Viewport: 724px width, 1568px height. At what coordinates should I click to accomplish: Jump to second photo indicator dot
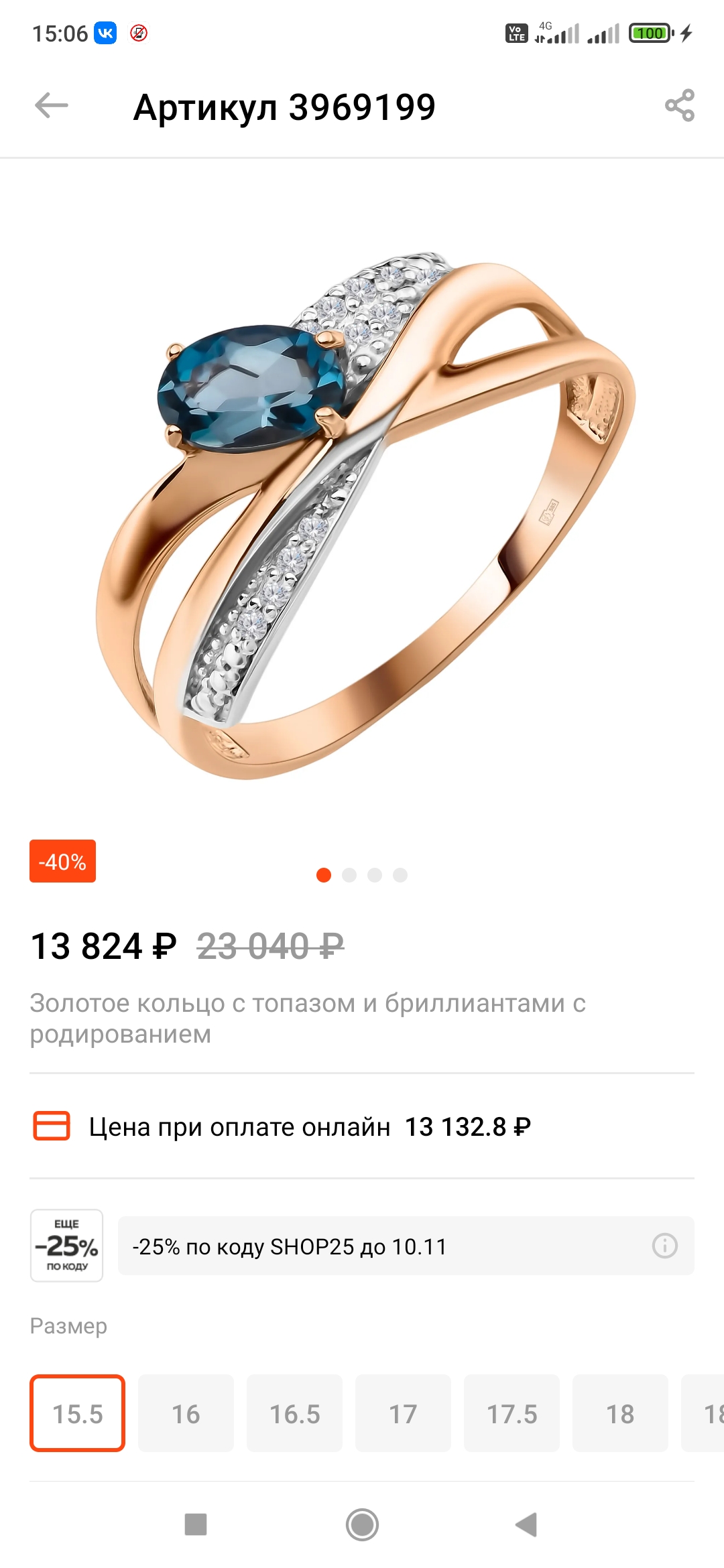pyautogui.click(x=349, y=875)
